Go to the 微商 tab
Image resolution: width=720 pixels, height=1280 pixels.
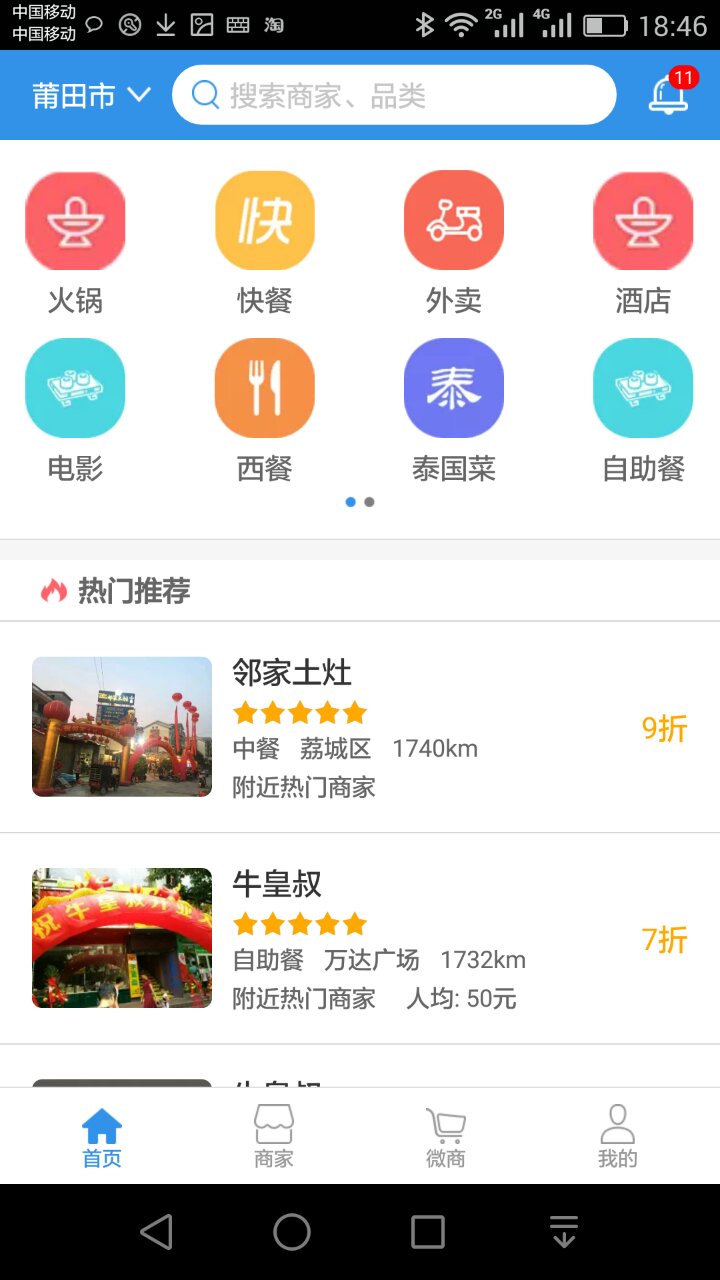pyautogui.click(x=446, y=1138)
